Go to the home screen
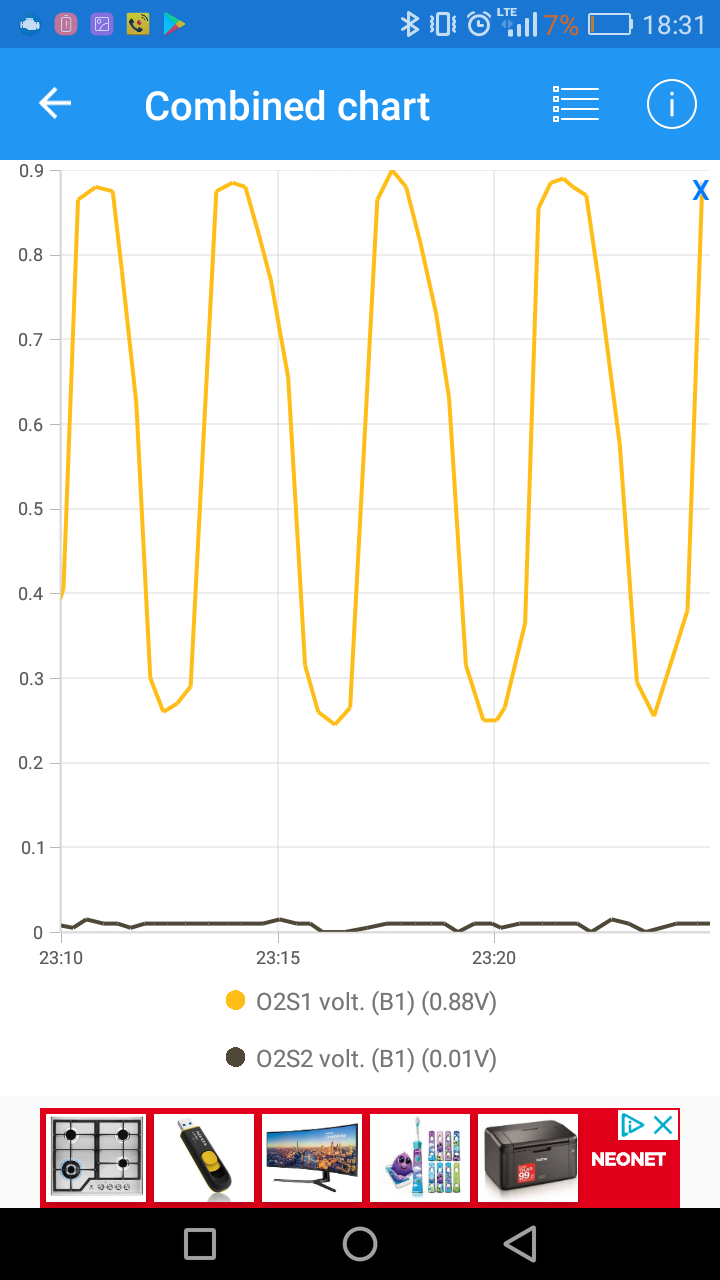 360,1244
